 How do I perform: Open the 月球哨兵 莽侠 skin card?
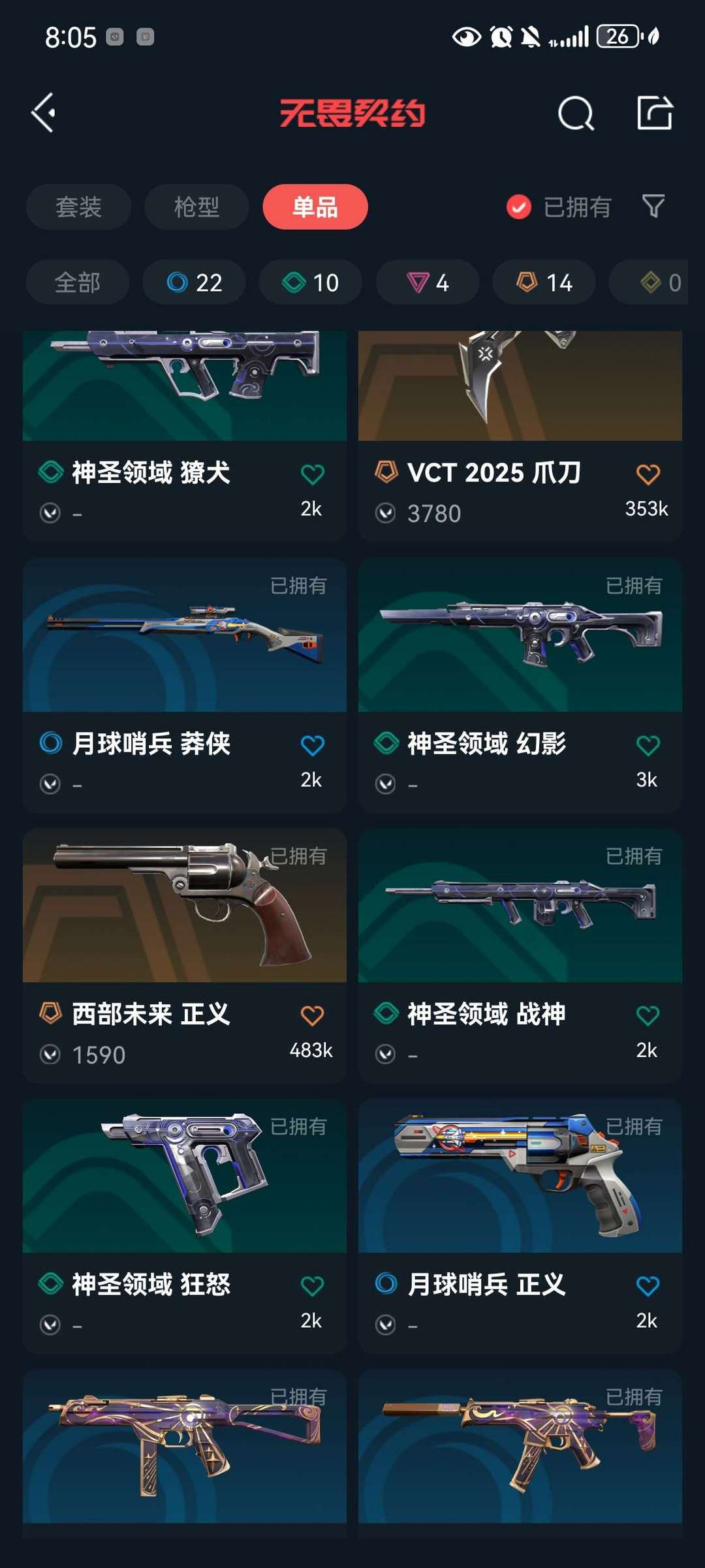point(185,685)
